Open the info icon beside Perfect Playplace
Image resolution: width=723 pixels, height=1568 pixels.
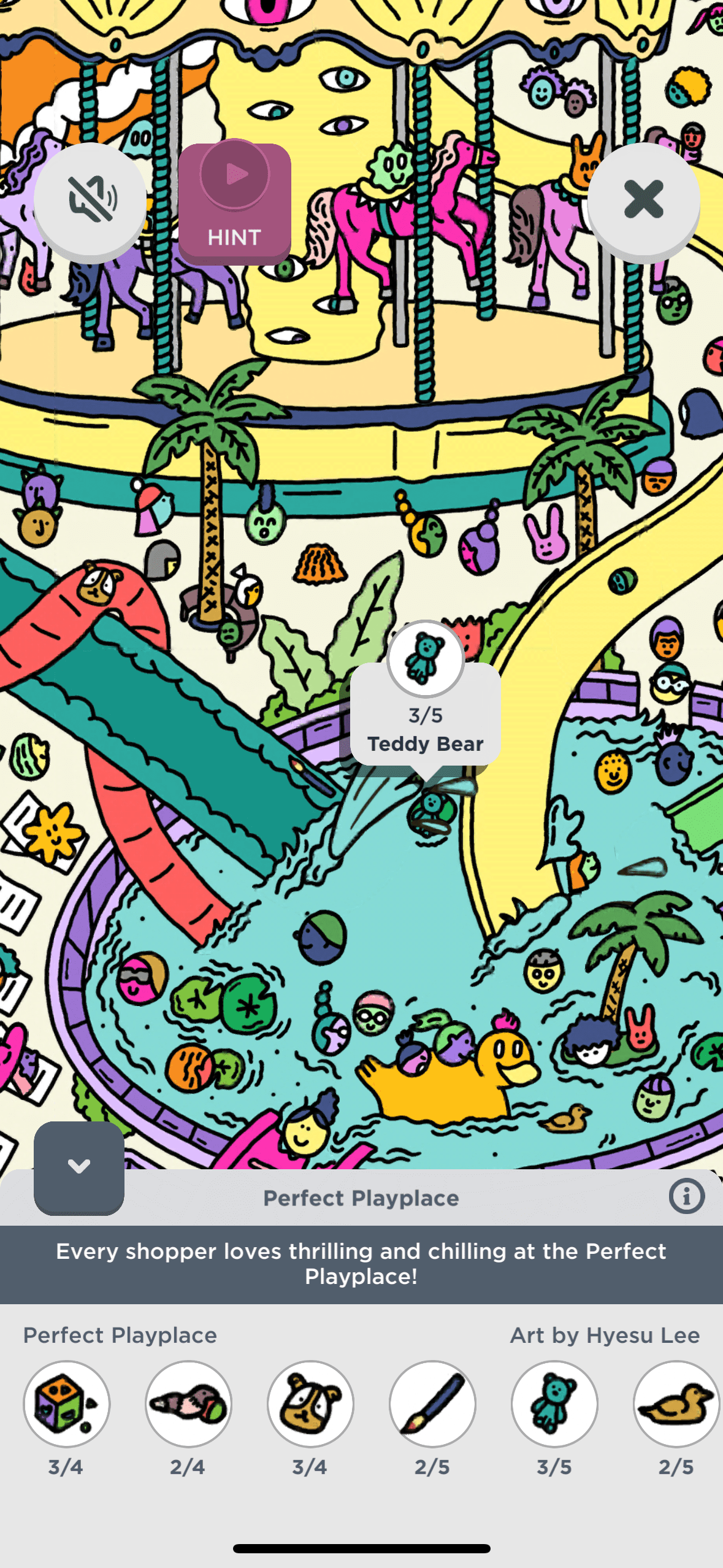click(x=686, y=1196)
